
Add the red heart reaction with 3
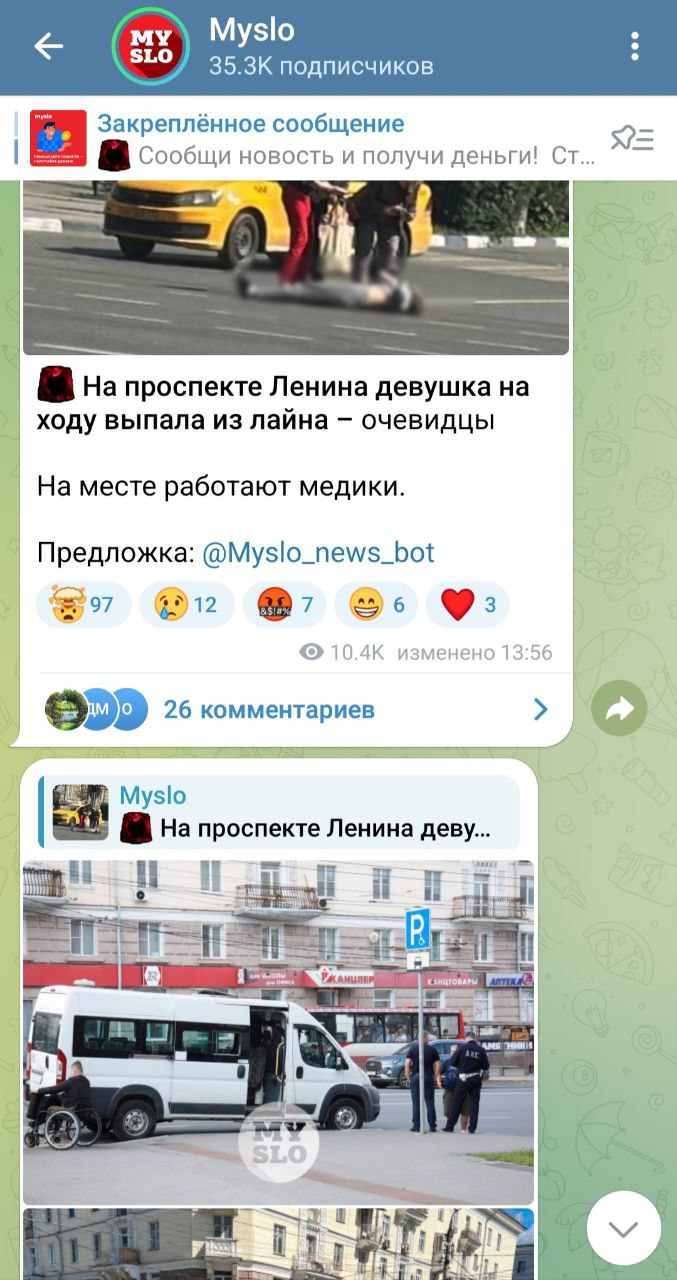(468, 604)
